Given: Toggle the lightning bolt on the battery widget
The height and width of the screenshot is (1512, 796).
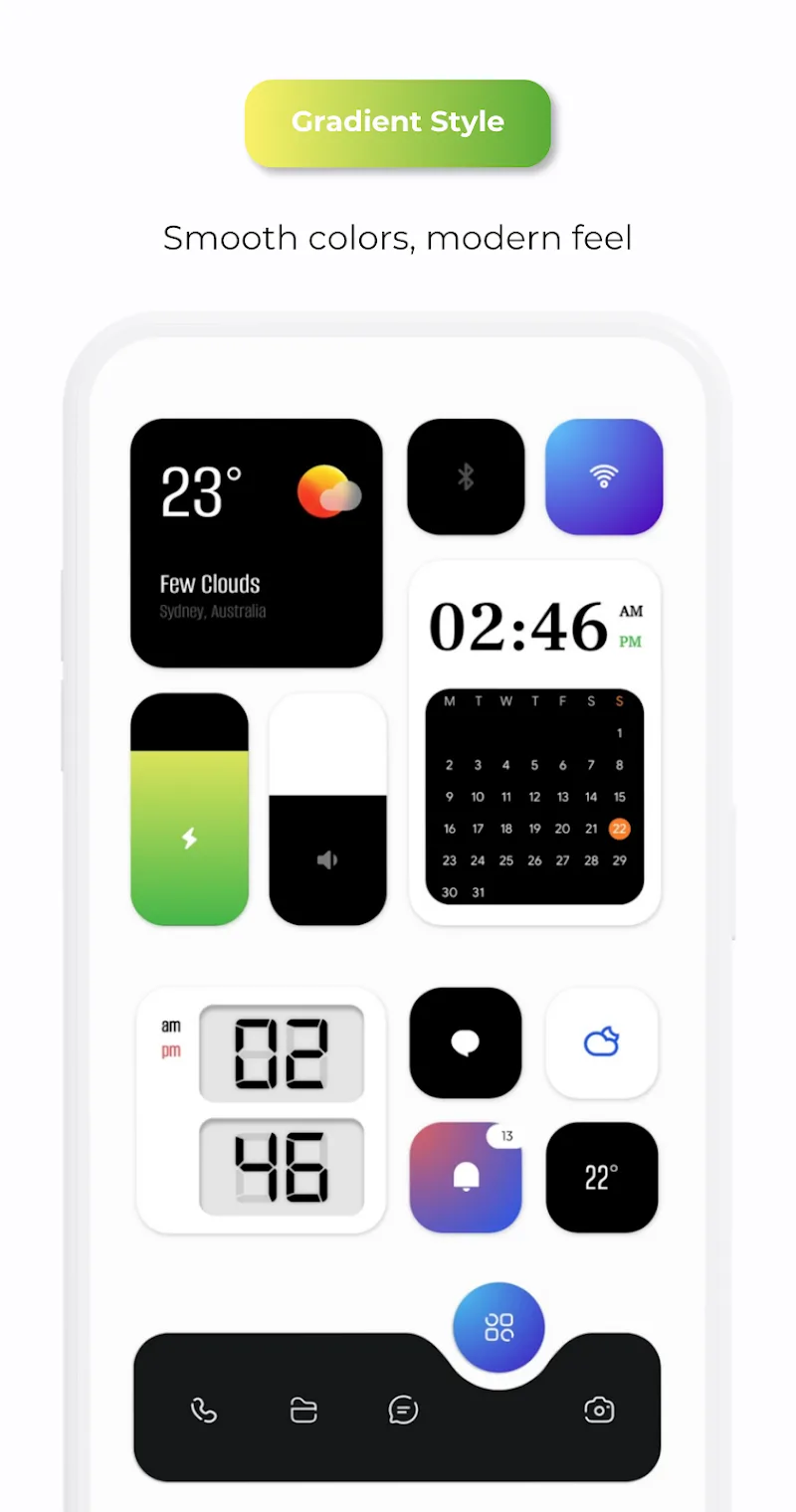Looking at the screenshot, I should click(x=189, y=839).
